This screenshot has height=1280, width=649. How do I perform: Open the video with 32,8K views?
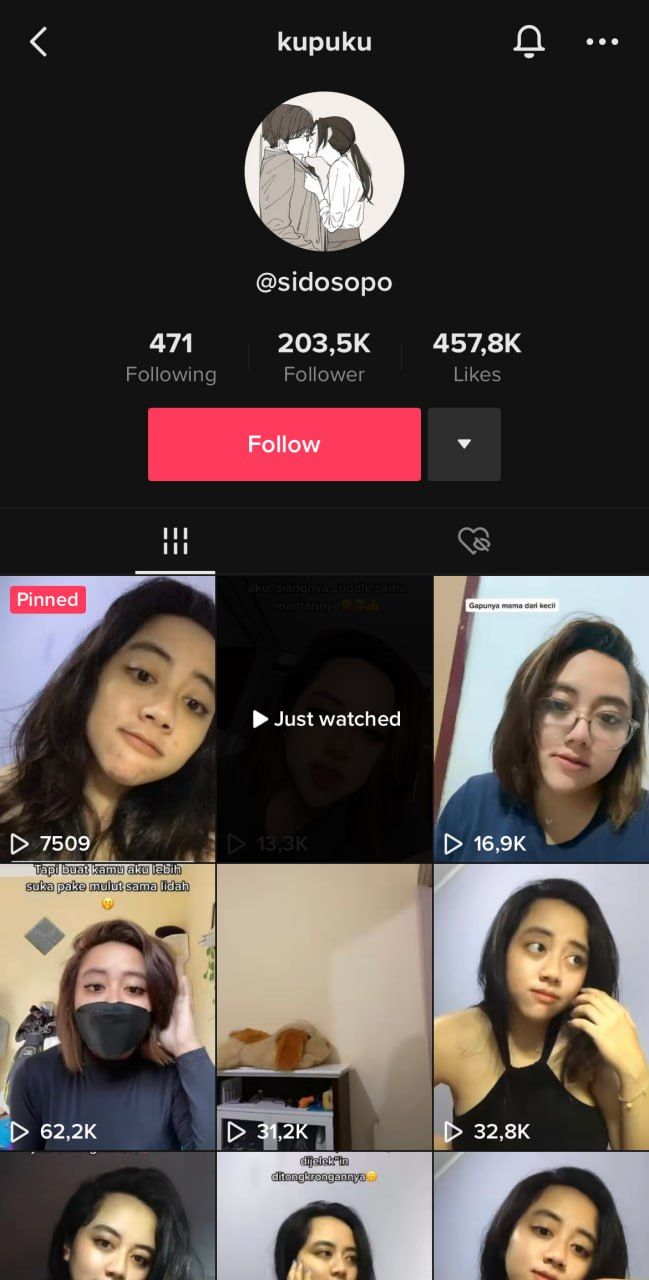pyautogui.click(x=541, y=1006)
